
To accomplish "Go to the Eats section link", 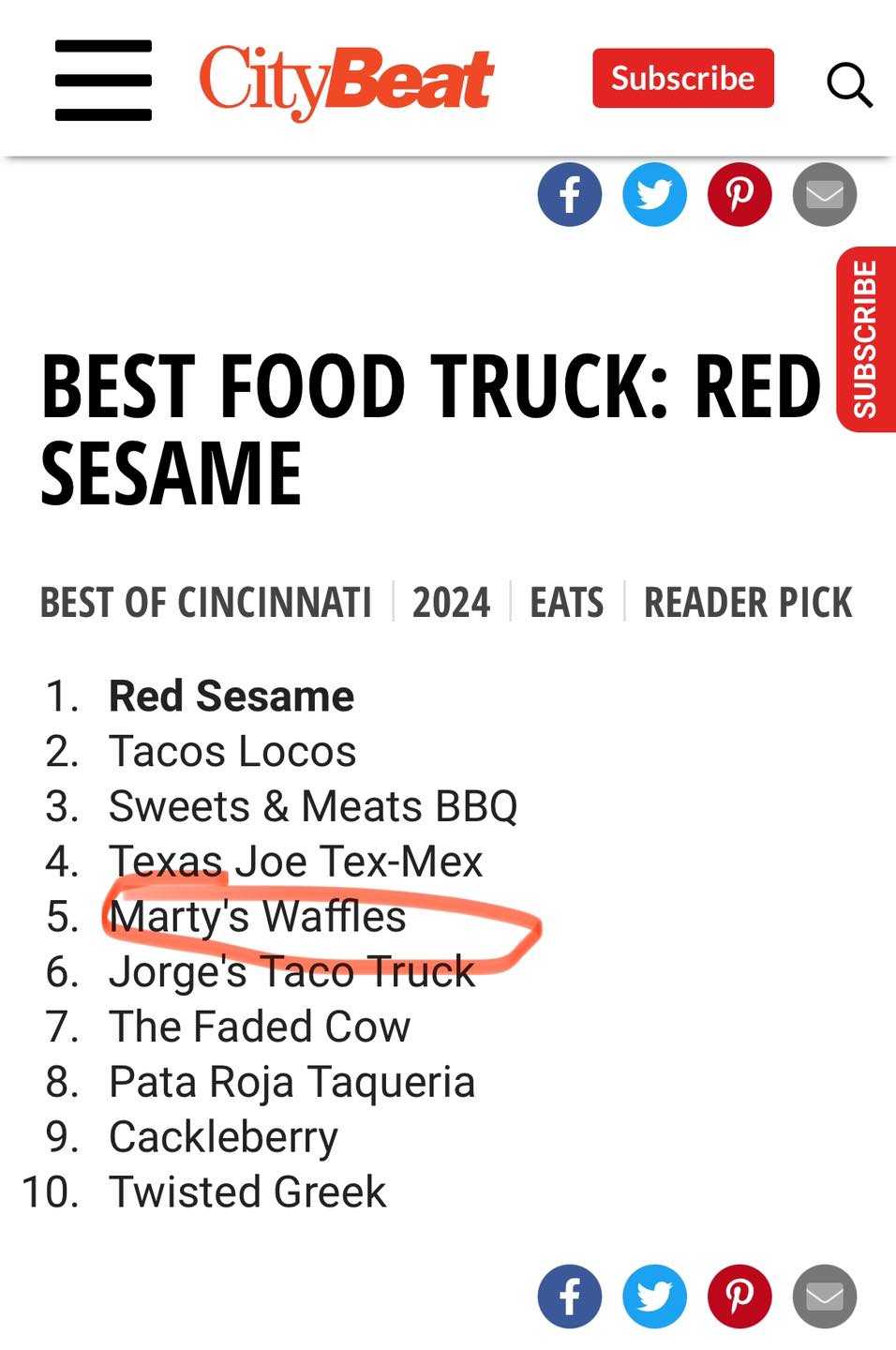I will coord(566,602).
